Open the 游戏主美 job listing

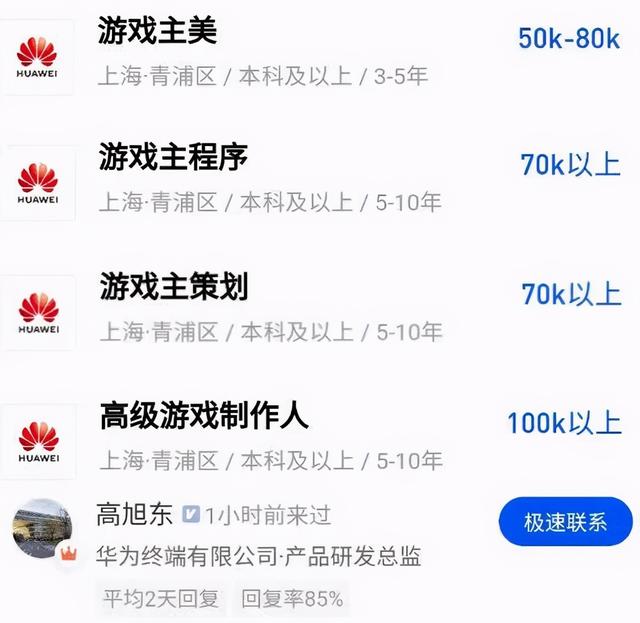click(158, 32)
